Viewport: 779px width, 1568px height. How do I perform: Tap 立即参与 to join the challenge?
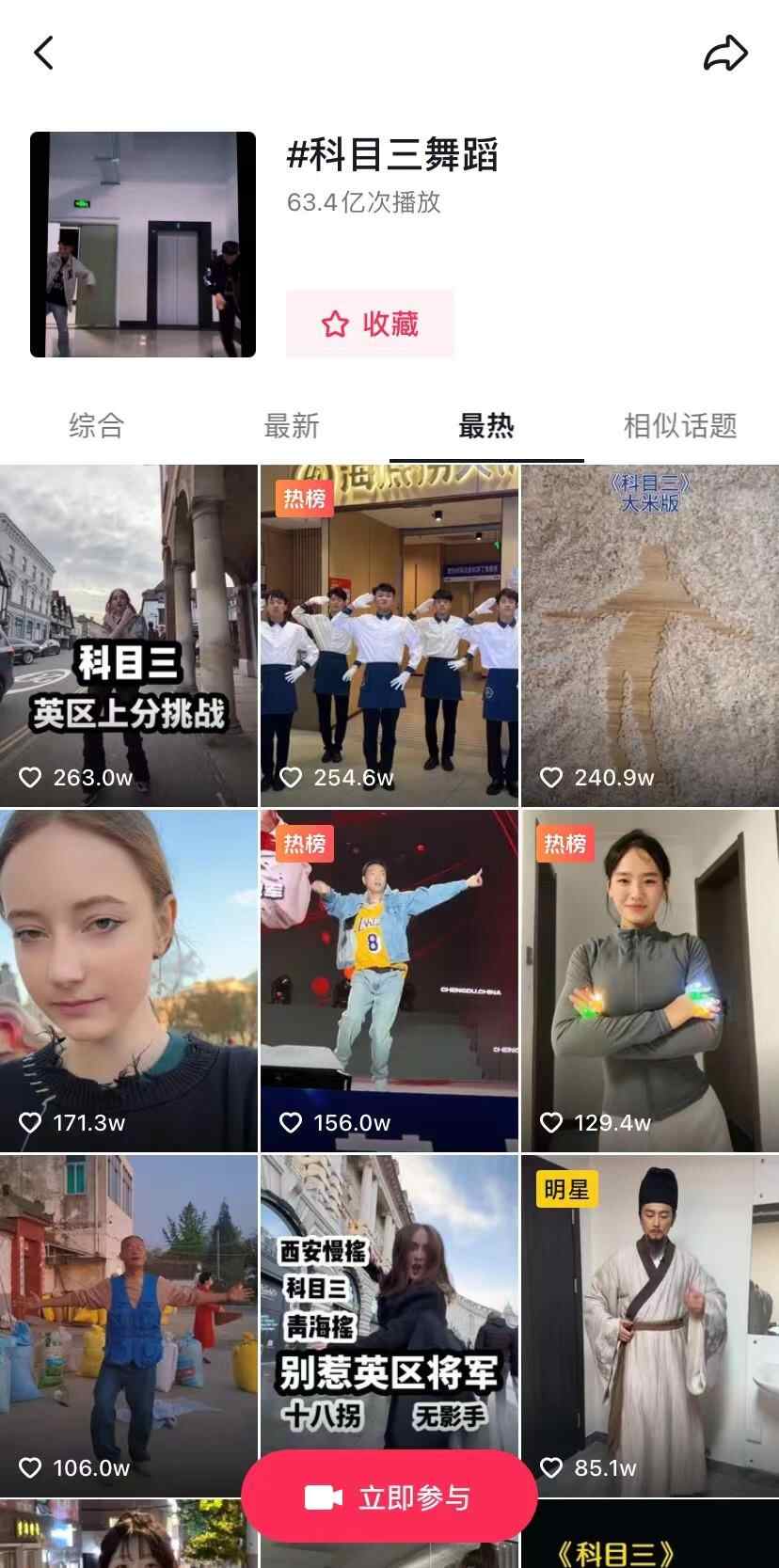point(389,1497)
